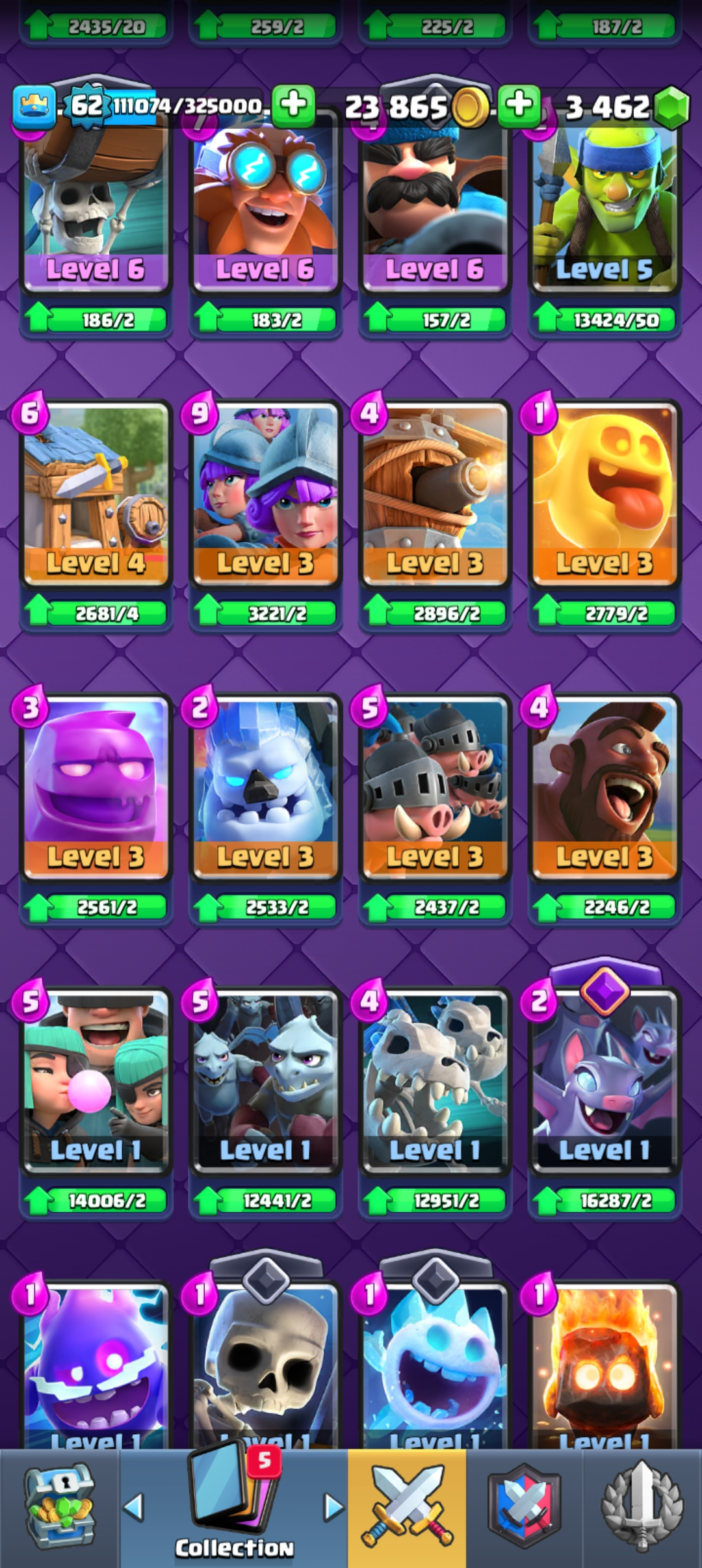Select the Elixir Golem card
Image resolution: width=702 pixels, height=1568 pixels.
pyautogui.click(x=96, y=787)
